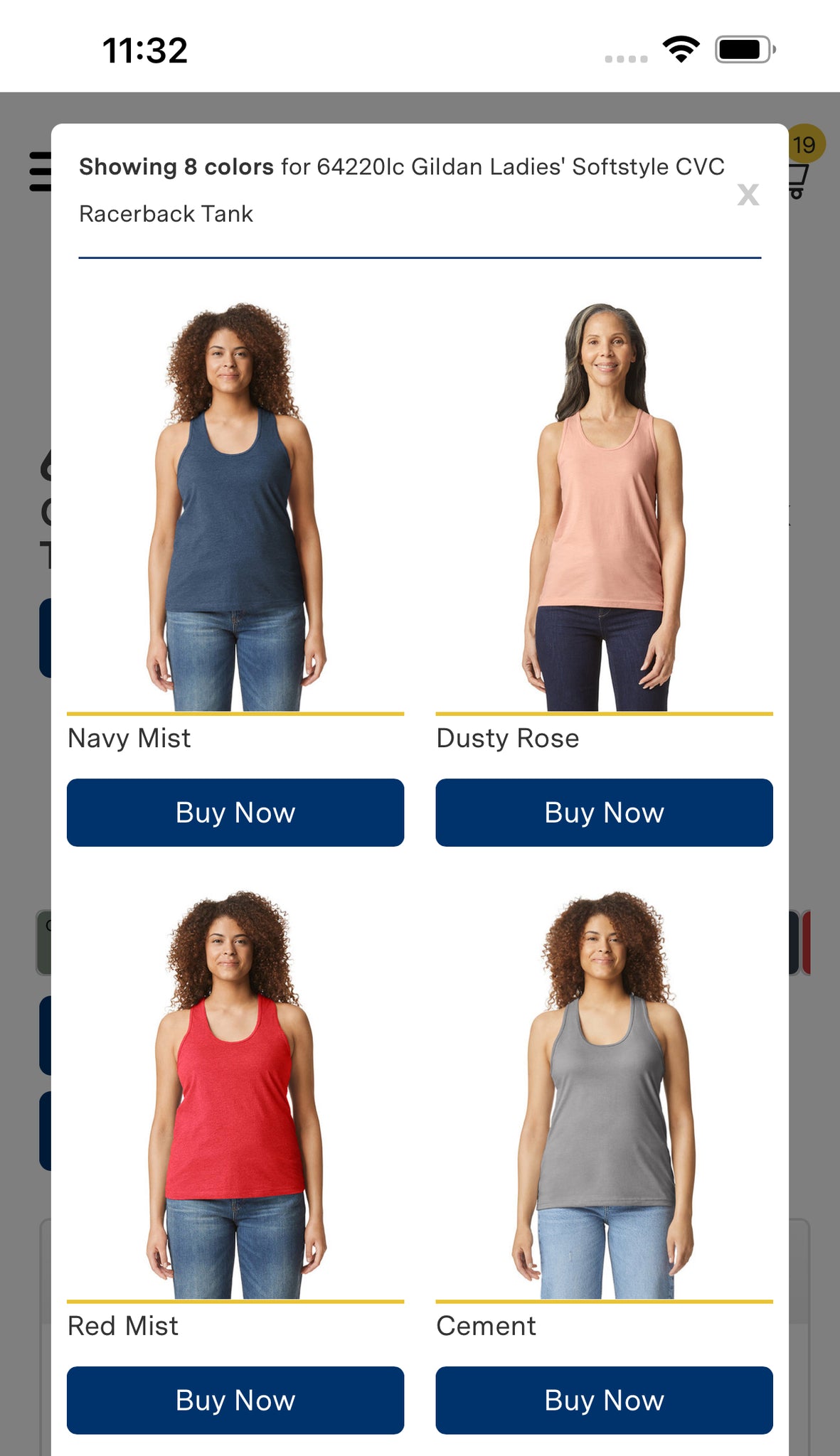Buy the Red Mist tank now
The height and width of the screenshot is (1456, 840).
[x=235, y=1400]
